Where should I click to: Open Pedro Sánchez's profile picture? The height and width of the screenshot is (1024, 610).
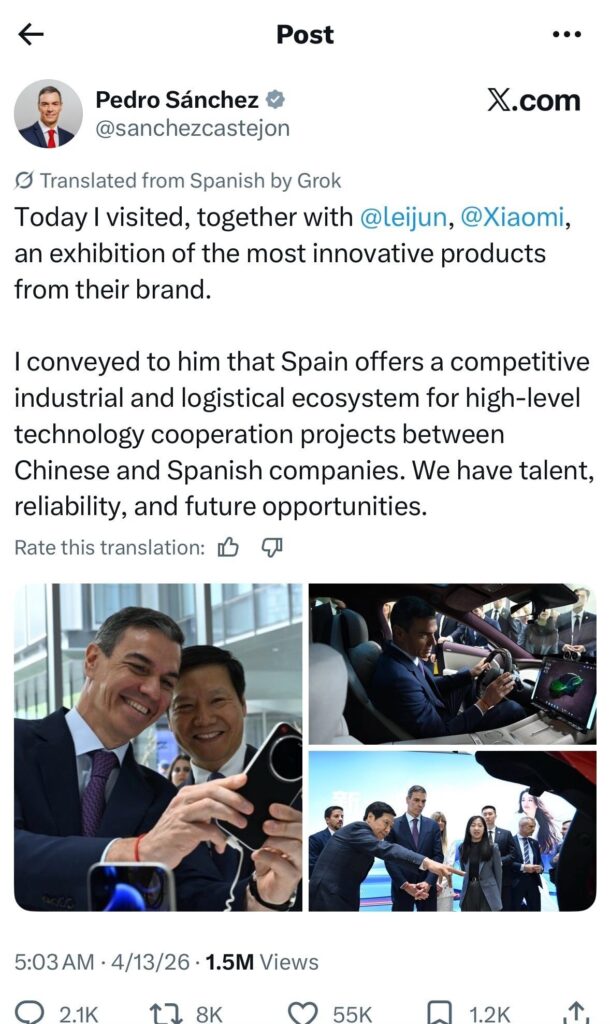(x=48, y=114)
